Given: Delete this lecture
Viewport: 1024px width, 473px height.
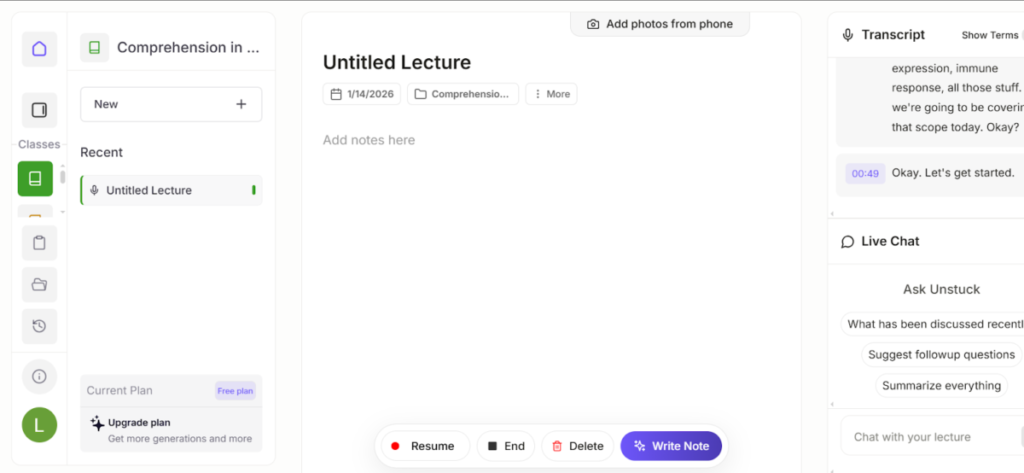Looking at the screenshot, I should click(578, 446).
